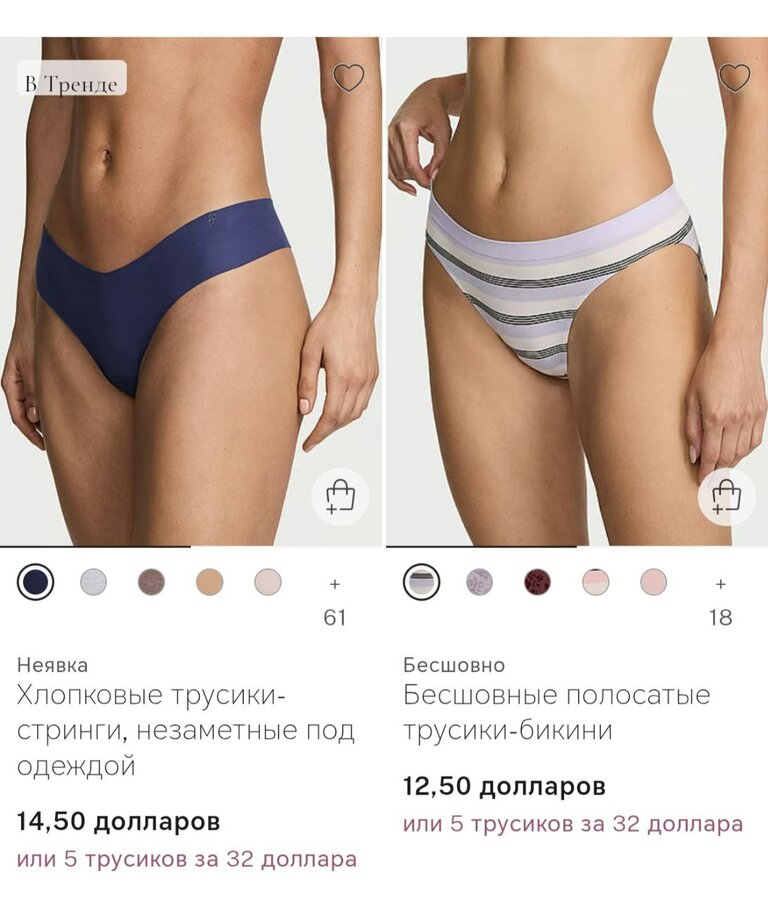Screen dimensions: 768x900
Task: Add the navy cotton thong to favorites
Action: (348, 78)
